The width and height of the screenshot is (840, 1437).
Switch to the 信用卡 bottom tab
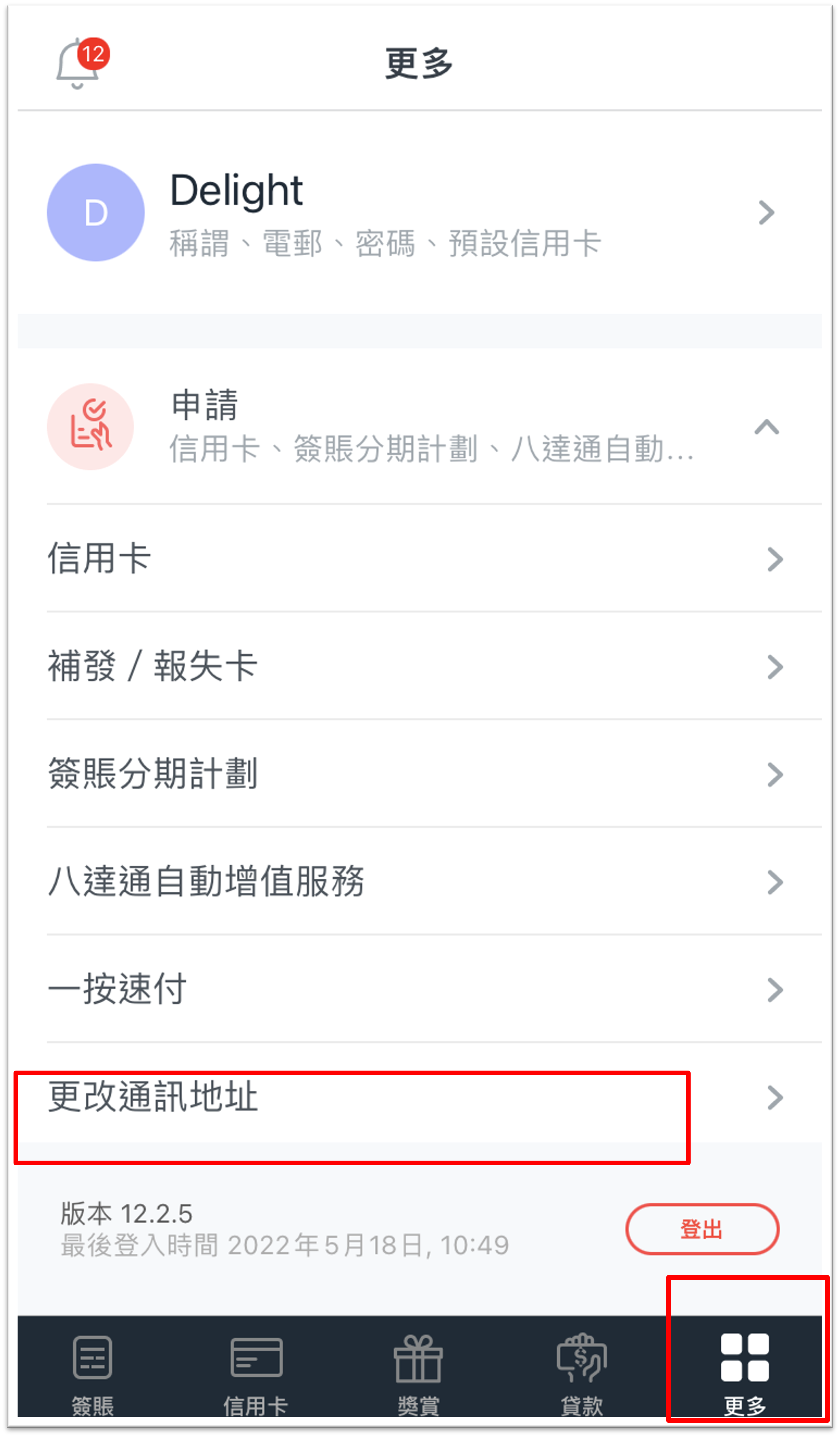tap(256, 1372)
